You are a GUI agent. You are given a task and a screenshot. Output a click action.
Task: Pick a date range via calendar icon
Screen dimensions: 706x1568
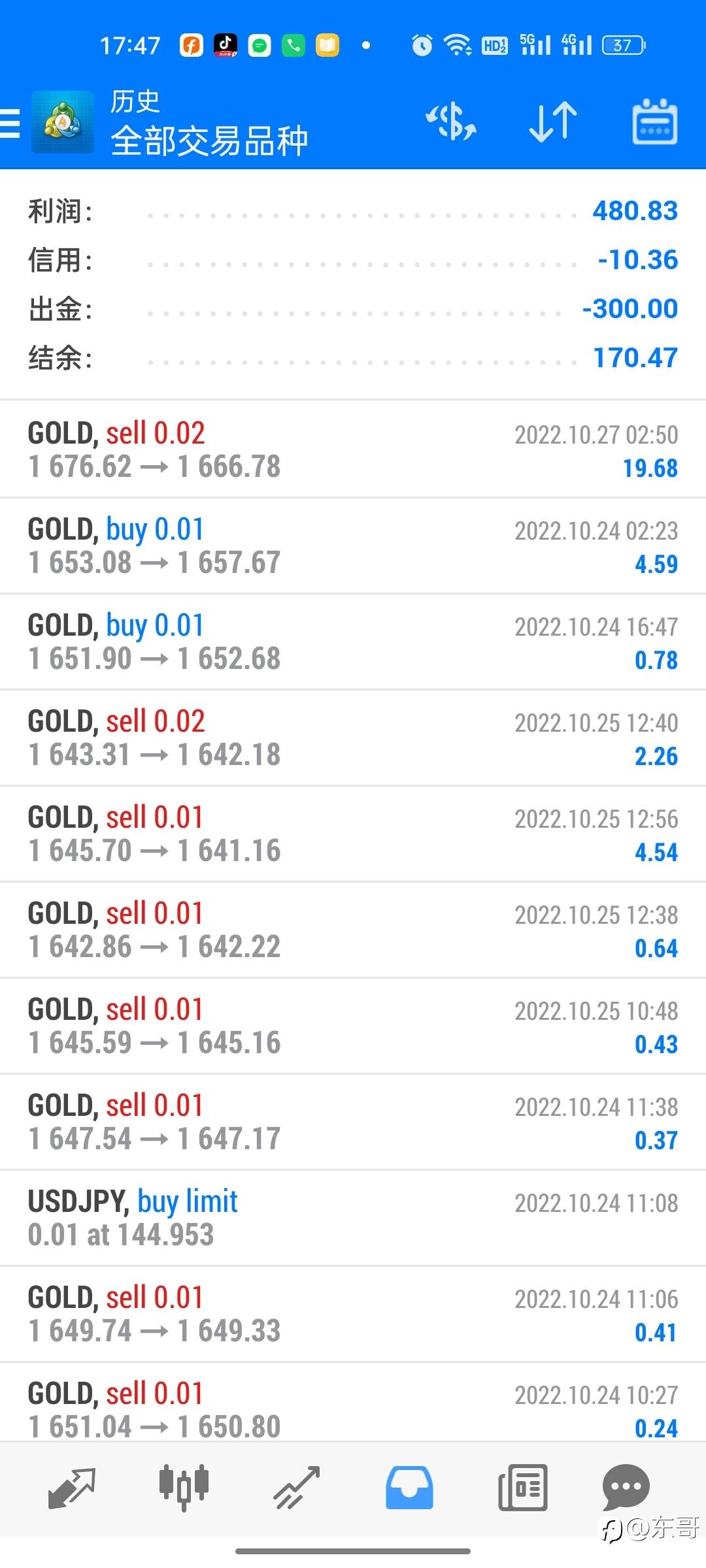[x=655, y=122]
